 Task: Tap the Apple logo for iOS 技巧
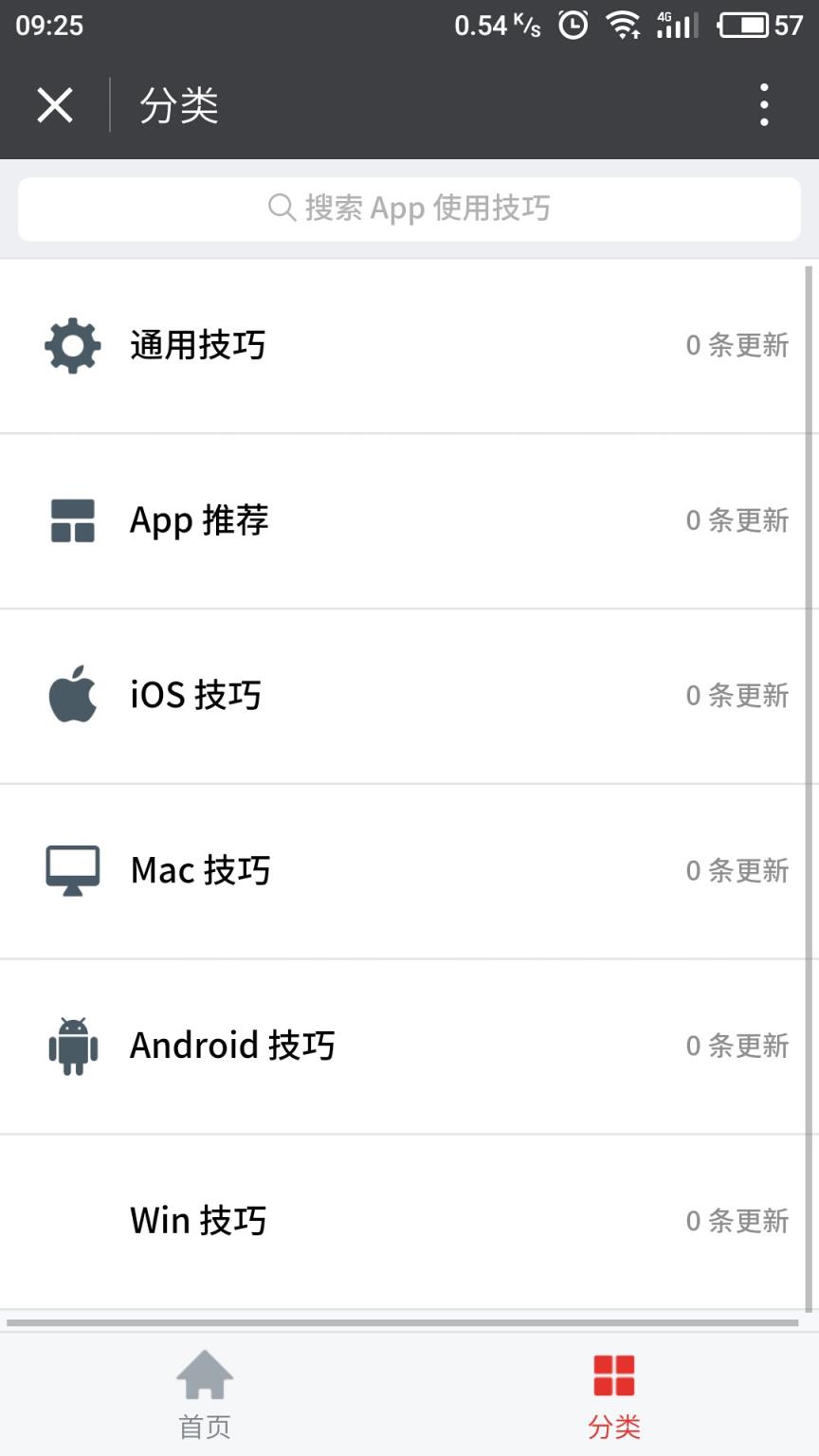(70, 695)
